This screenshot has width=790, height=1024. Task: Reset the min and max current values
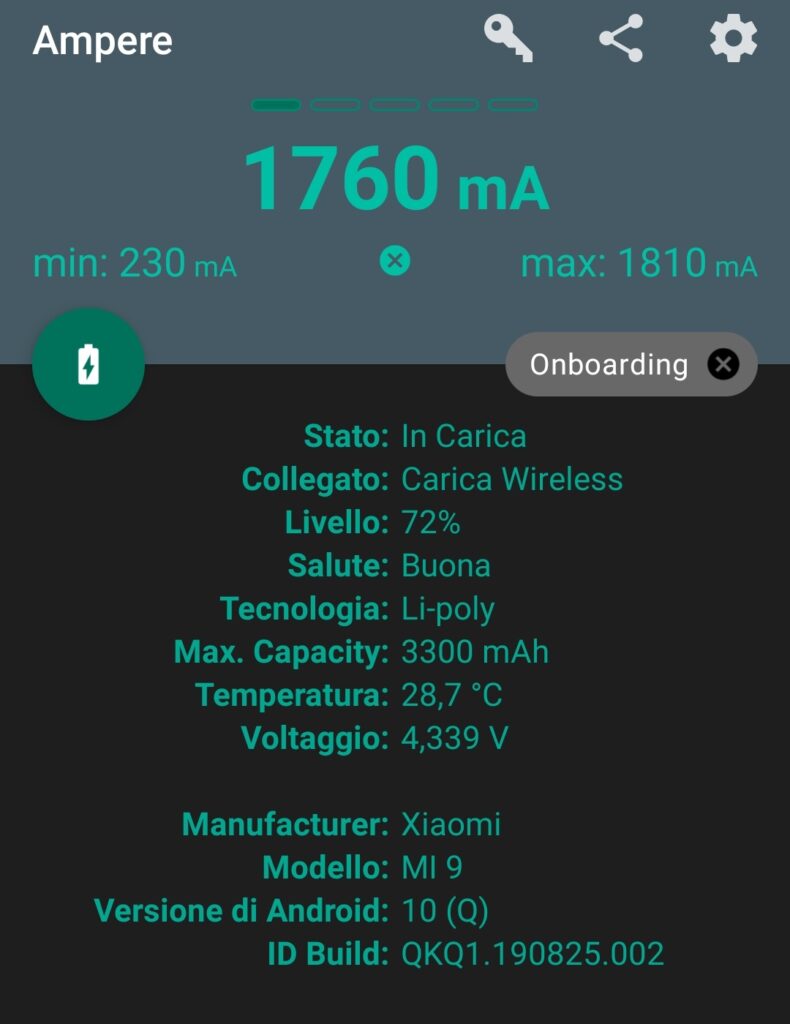coord(395,262)
